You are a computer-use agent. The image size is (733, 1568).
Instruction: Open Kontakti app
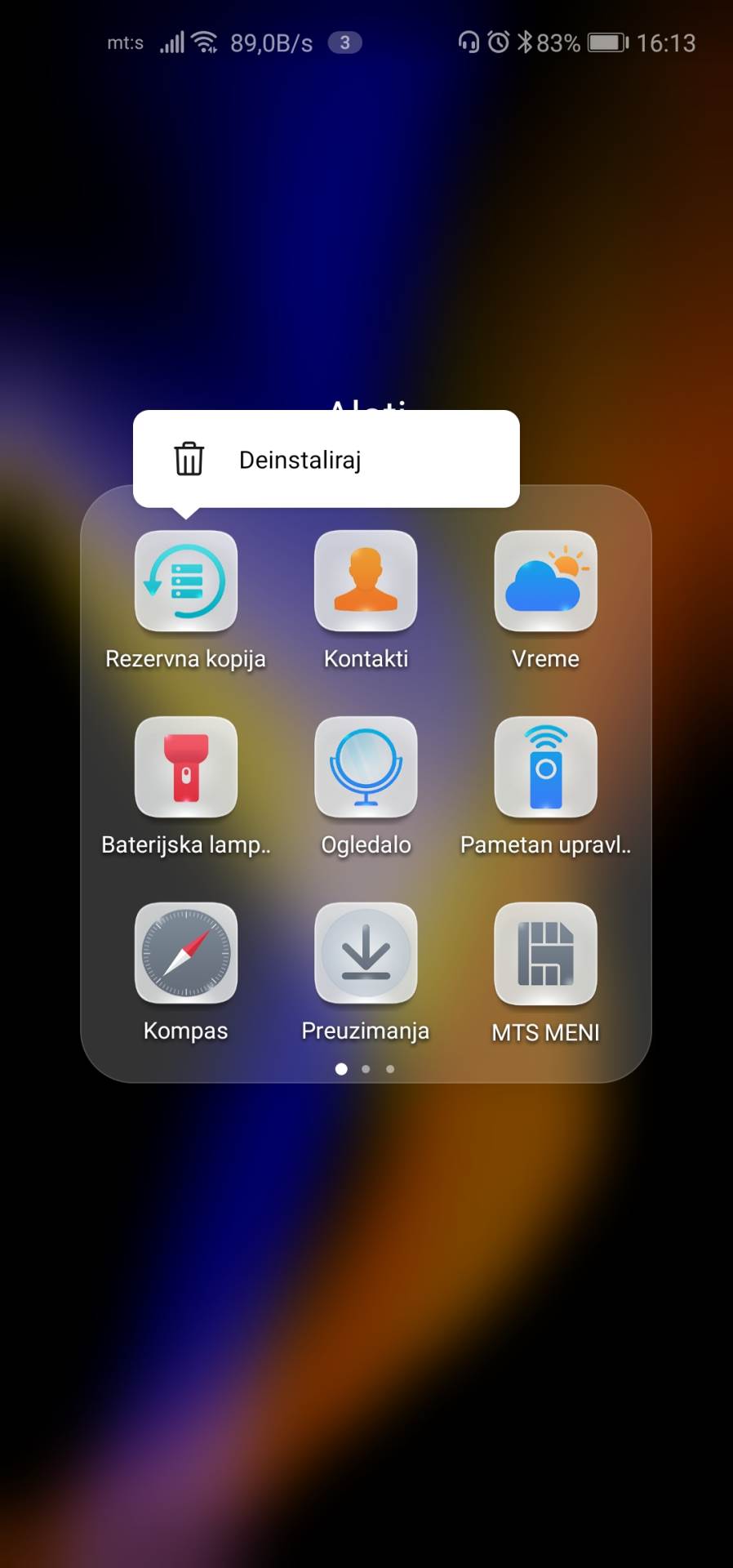(366, 581)
